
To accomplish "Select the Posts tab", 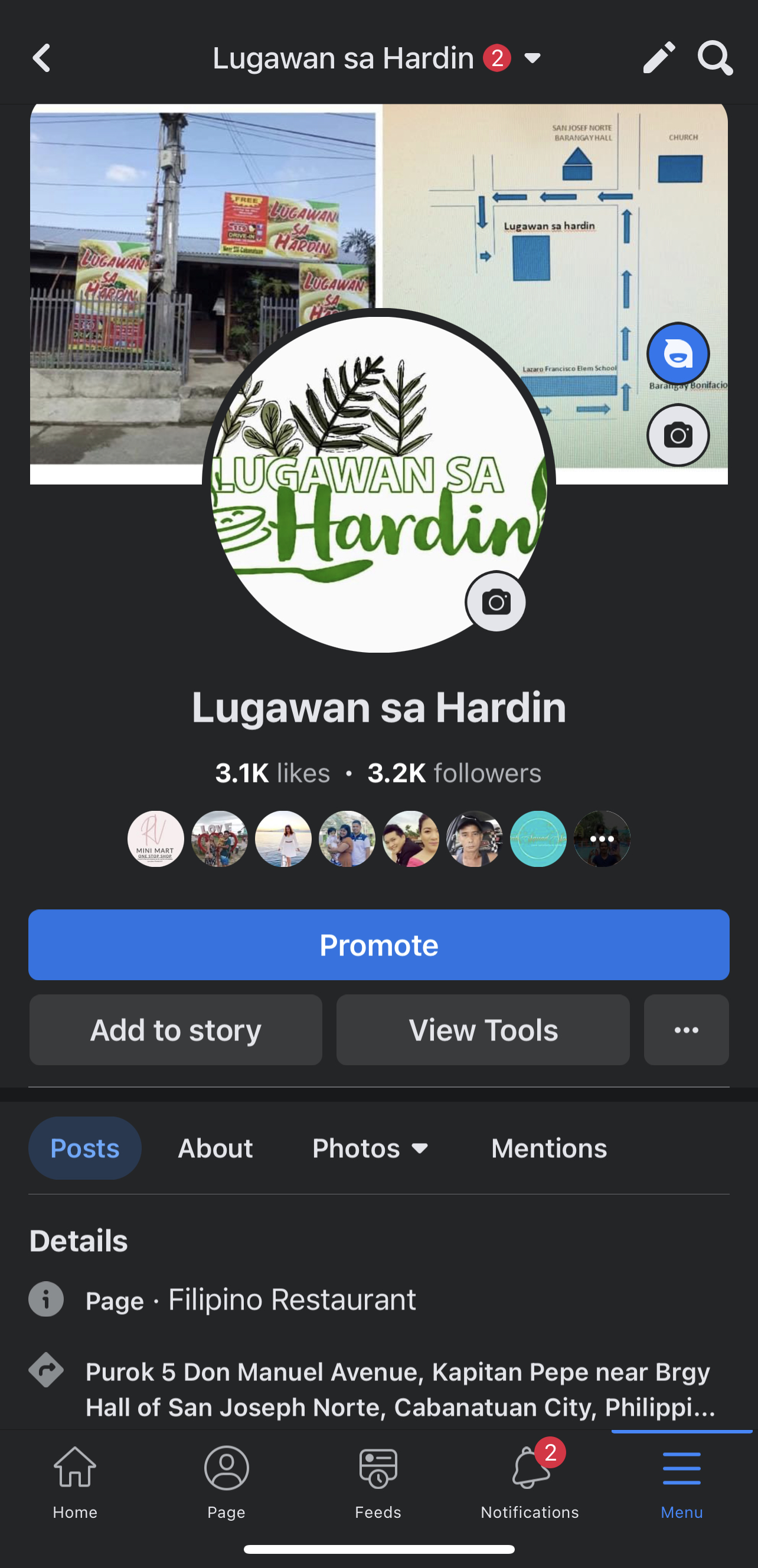I will pyautogui.click(x=84, y=1148).
